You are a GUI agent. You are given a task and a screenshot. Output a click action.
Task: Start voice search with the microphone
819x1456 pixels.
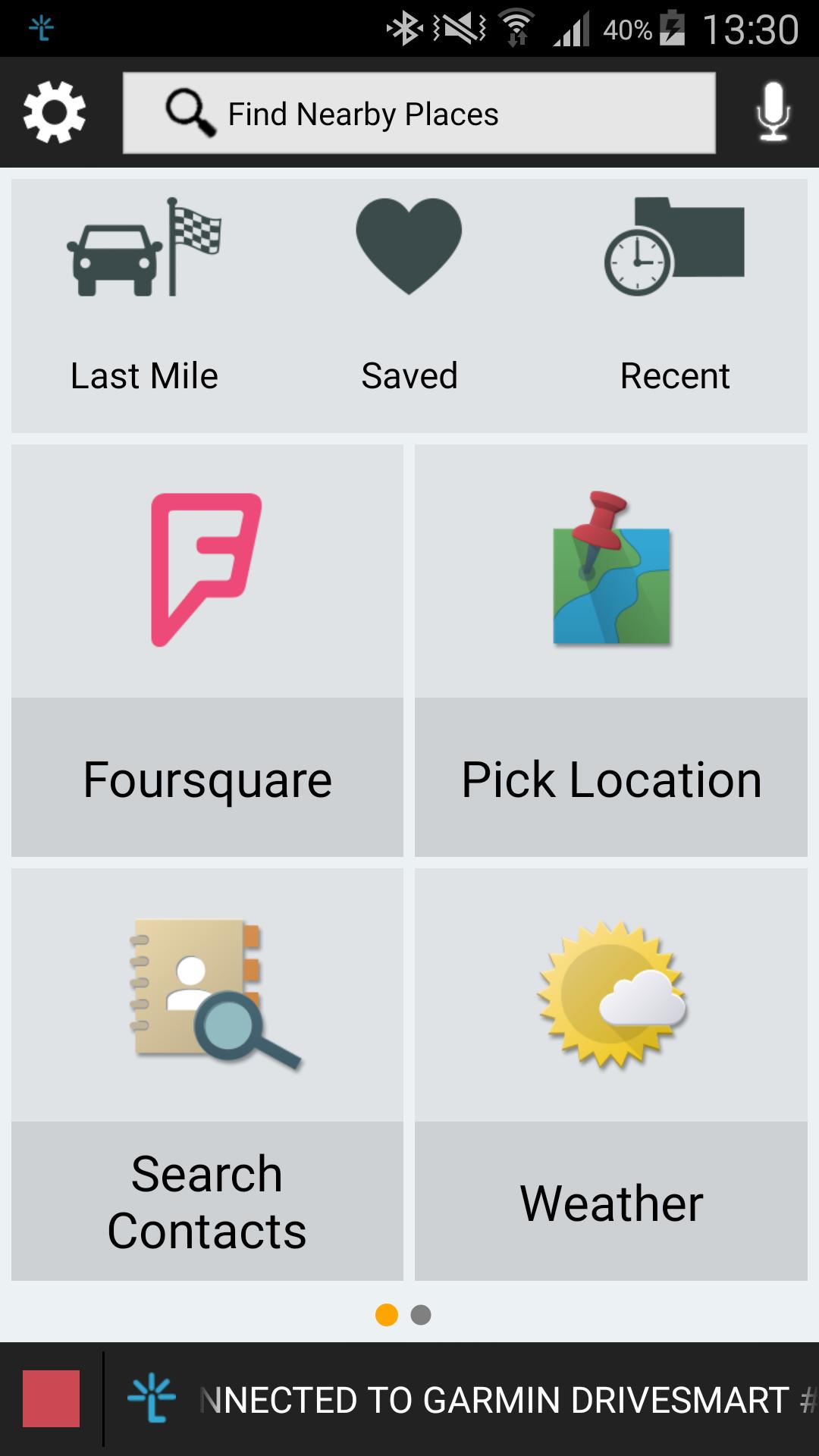pos(773,113)
